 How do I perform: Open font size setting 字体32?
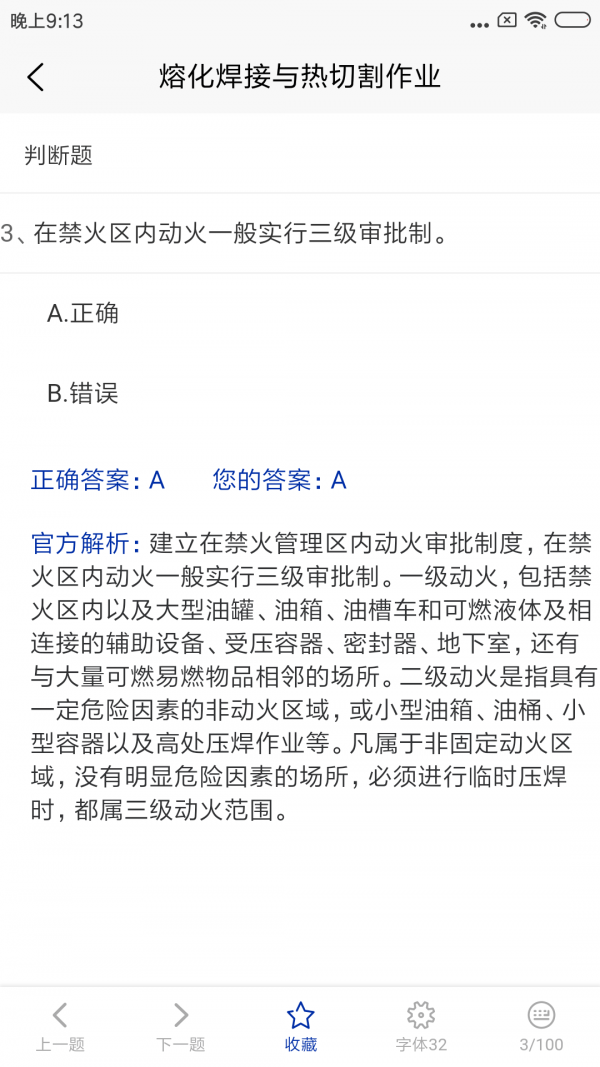point(421,1026)
